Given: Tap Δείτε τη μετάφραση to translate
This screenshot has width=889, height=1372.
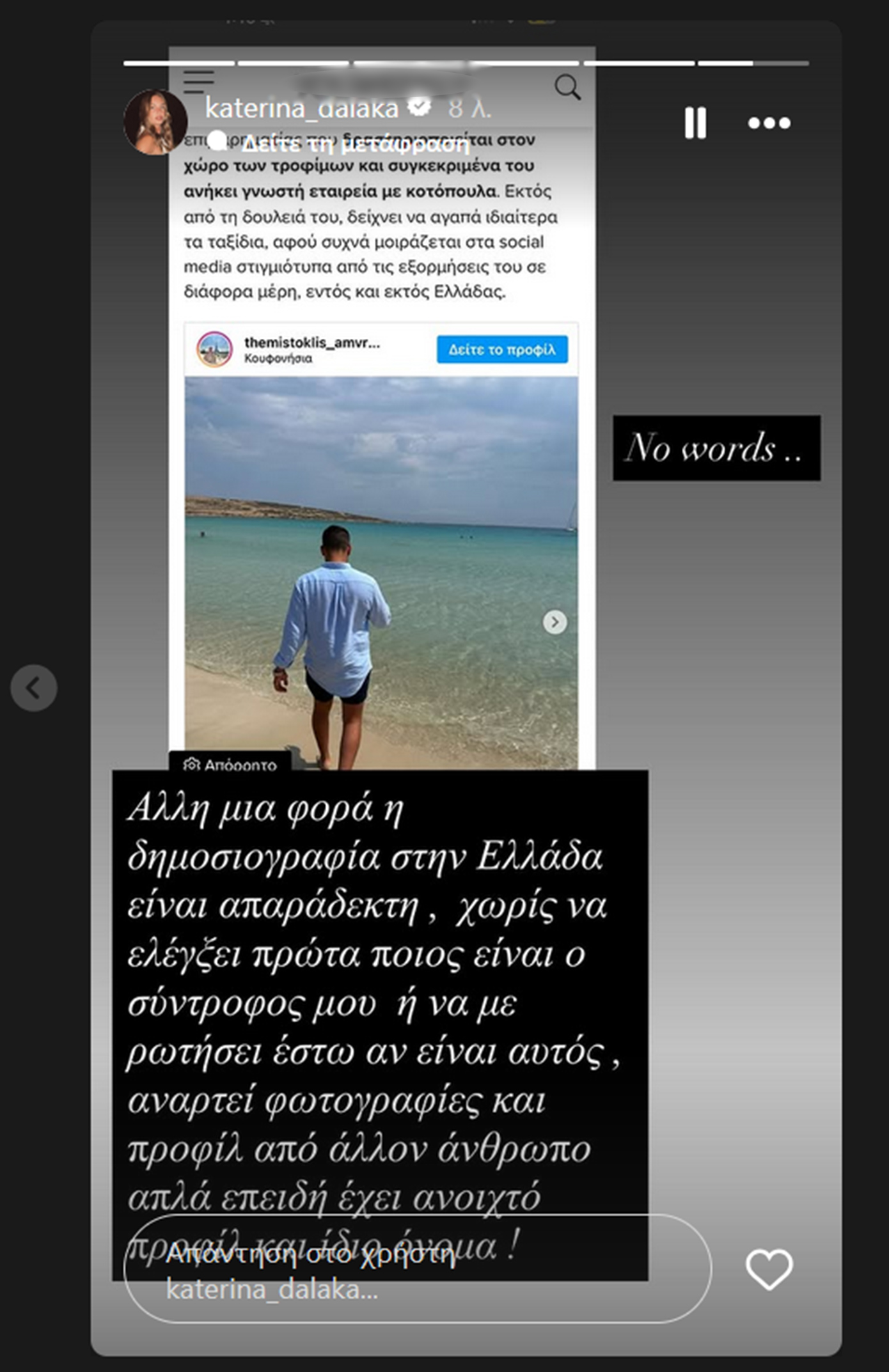Looking at the screenshot, I should (355, 145).
